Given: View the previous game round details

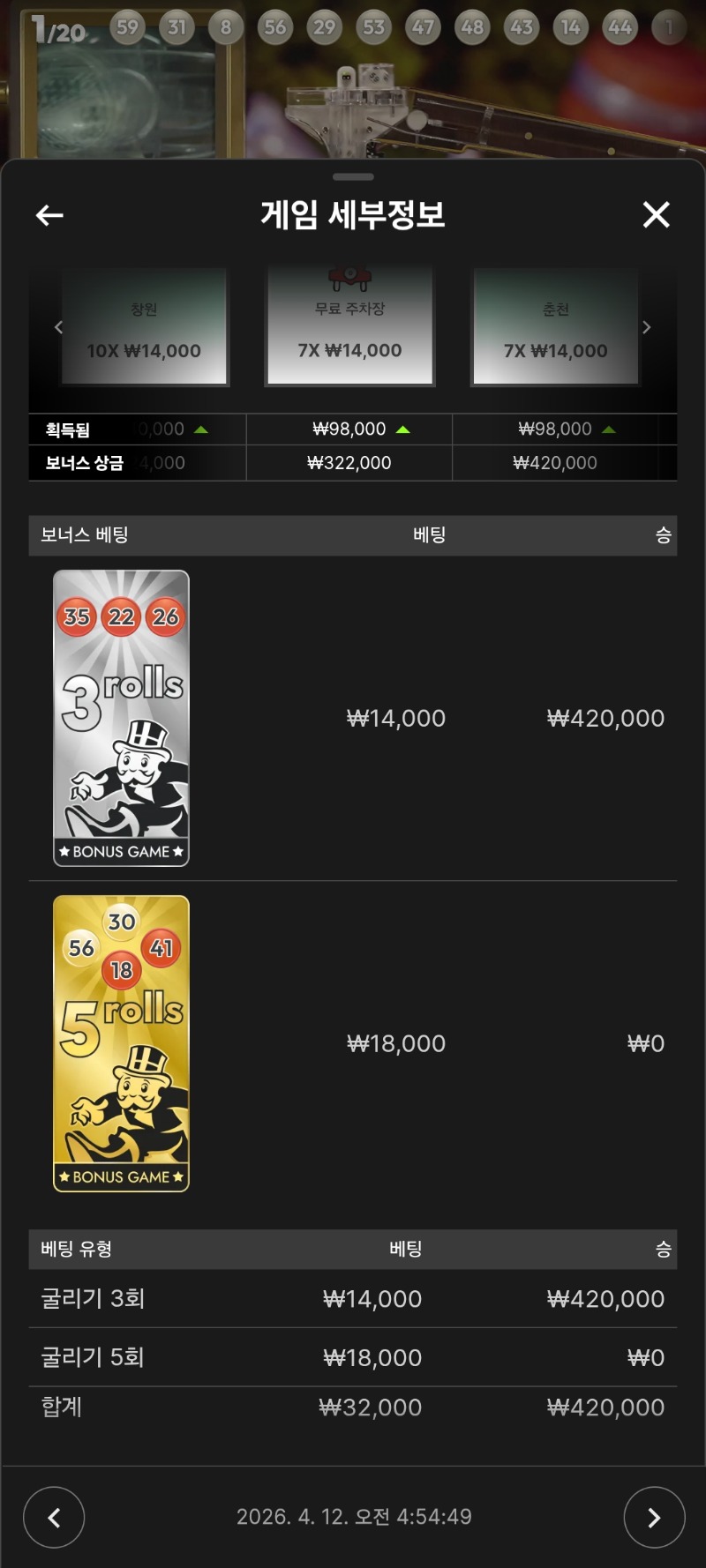Looking at the screenshot, I should pos(54,1518).
